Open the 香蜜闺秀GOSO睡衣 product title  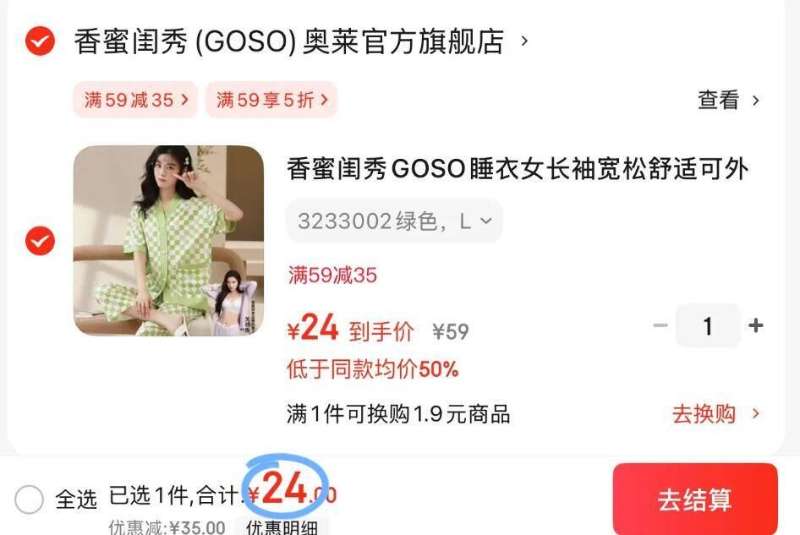[517, 169]
